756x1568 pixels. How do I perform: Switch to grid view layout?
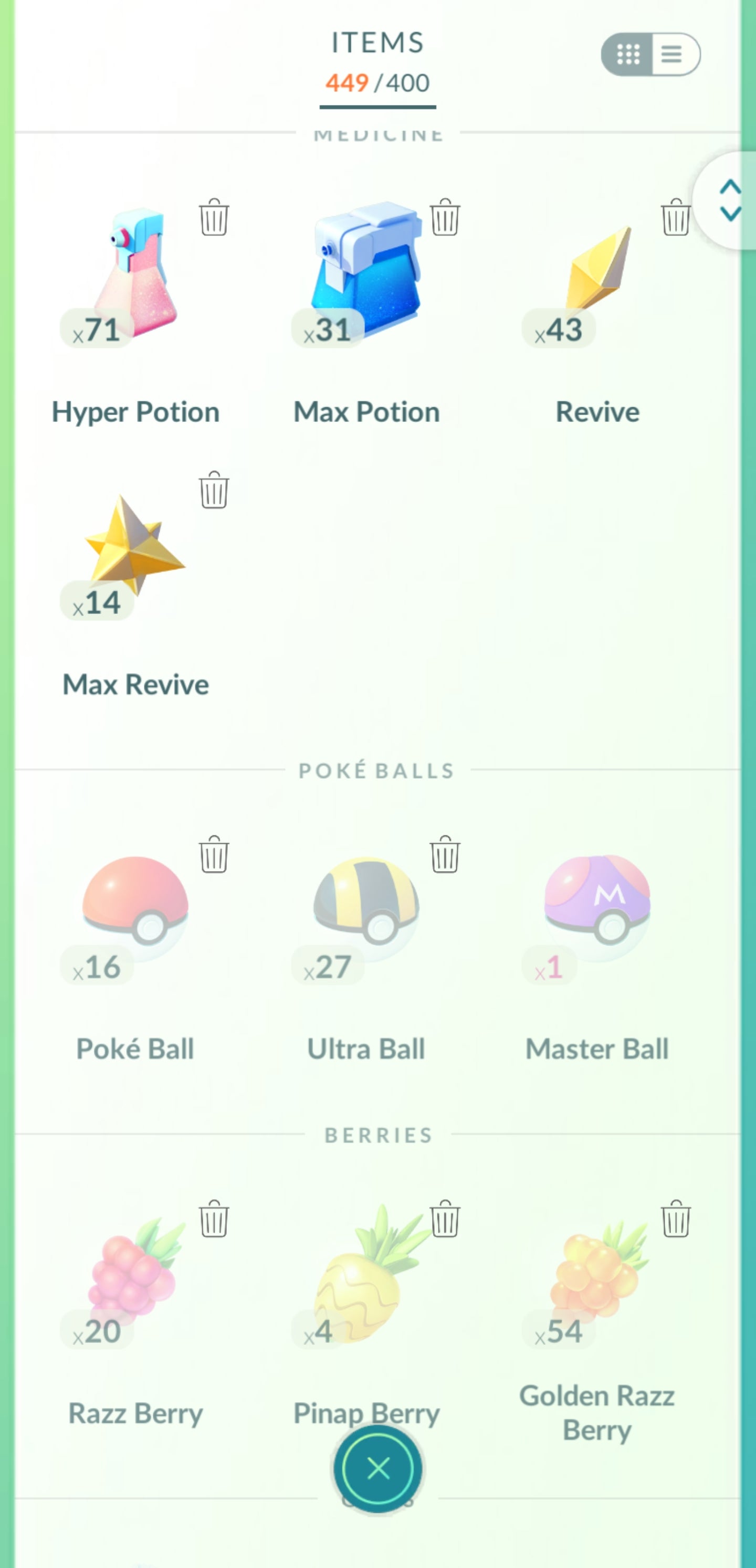click(627, 55)
